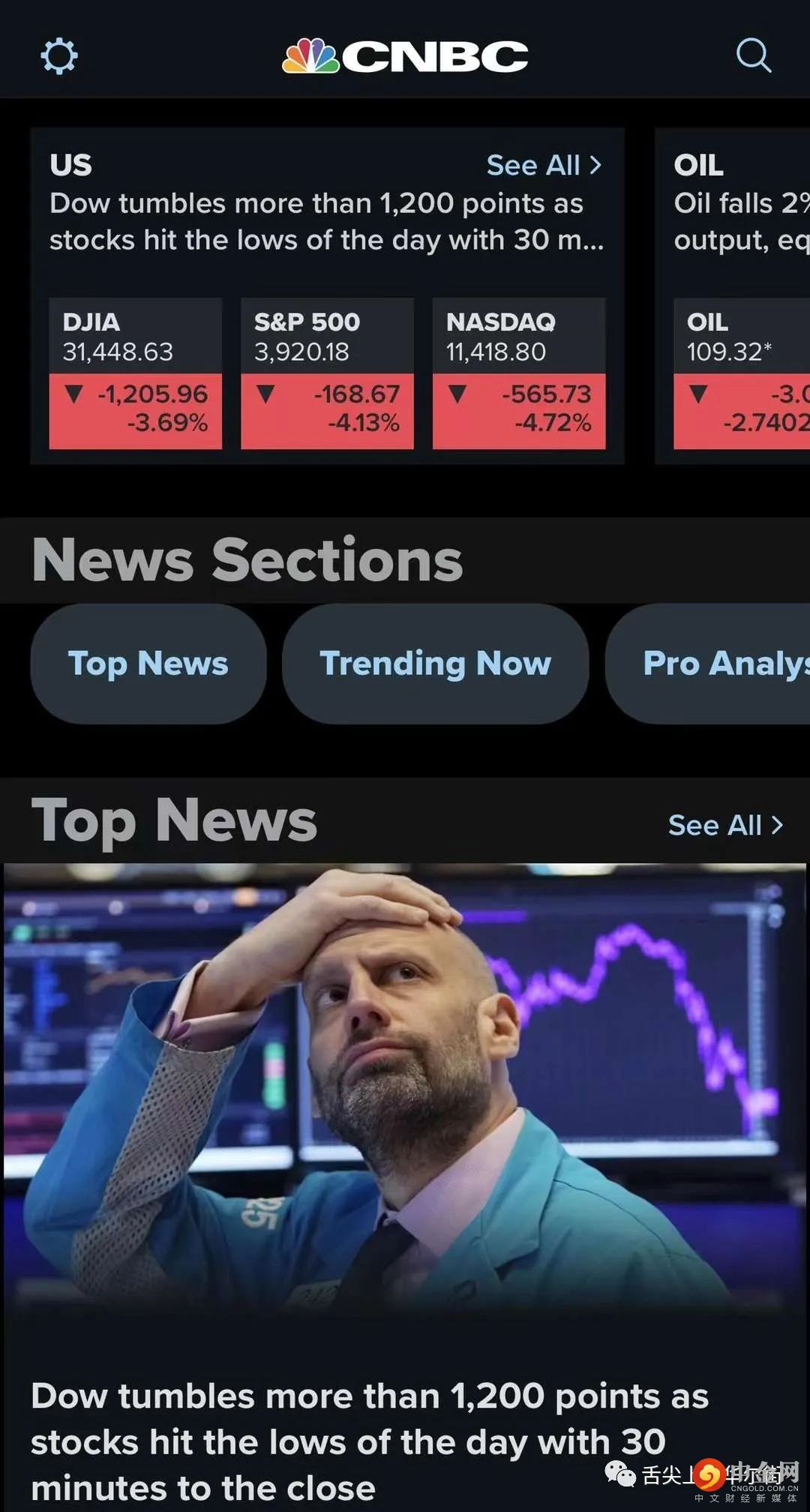This screenshot has height=1512, width=810.
Task: See all Top News stories
Action: click(725, 825)
